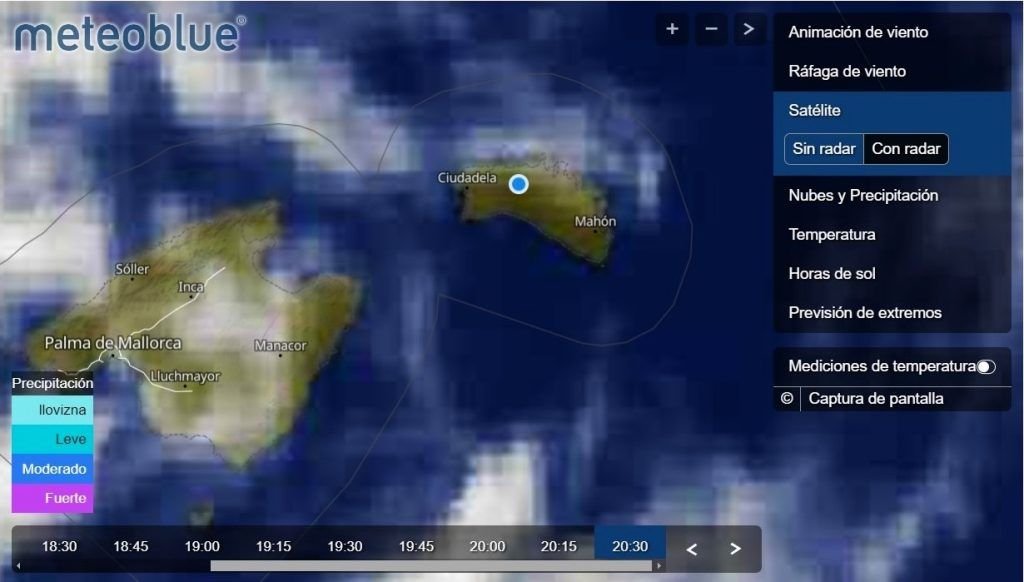Switch to Sin radar mode
This screenshot has width=1024, height=582.
click(824, 149)
